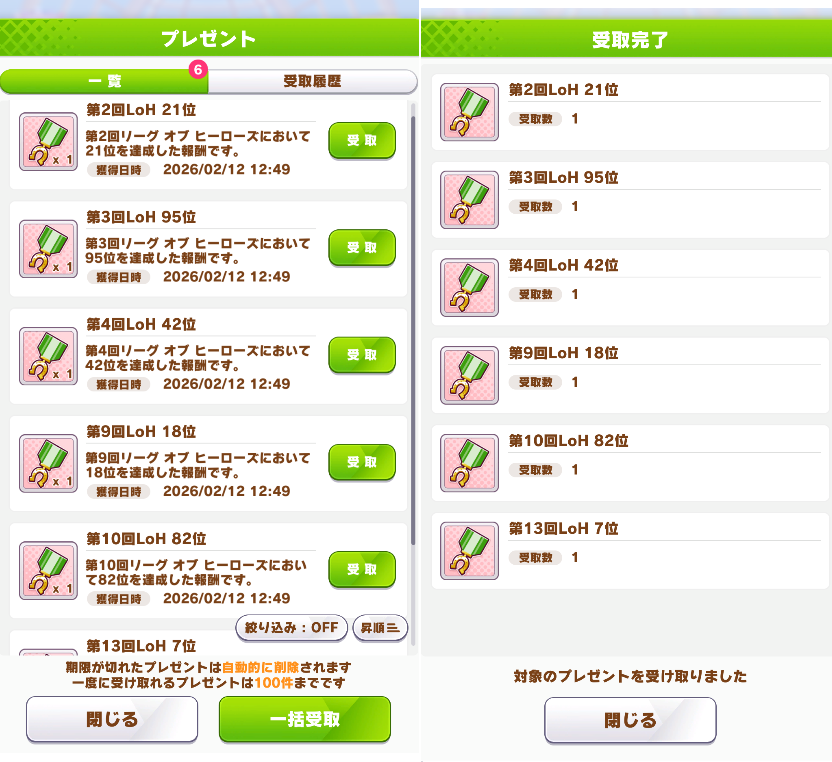Image resolution: width=832 pixels, height=762 pixels.
Task: Toggle the 昇順 sort order
Action: click(380, 628)
